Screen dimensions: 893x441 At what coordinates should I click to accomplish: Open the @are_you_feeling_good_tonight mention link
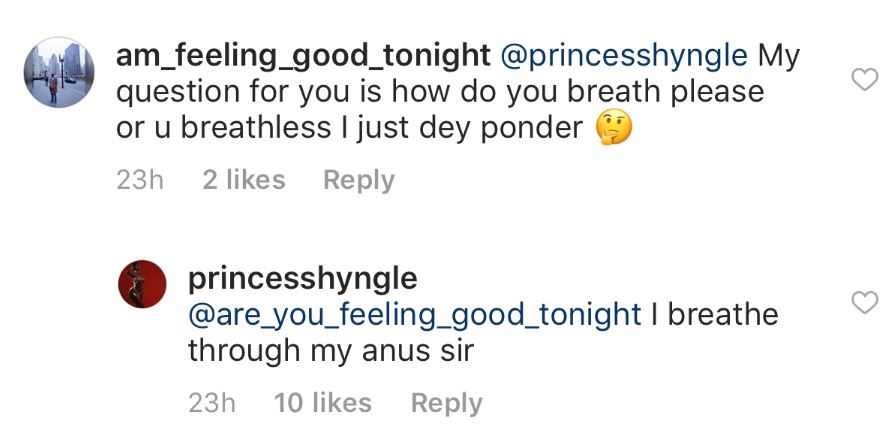(414, 314)
